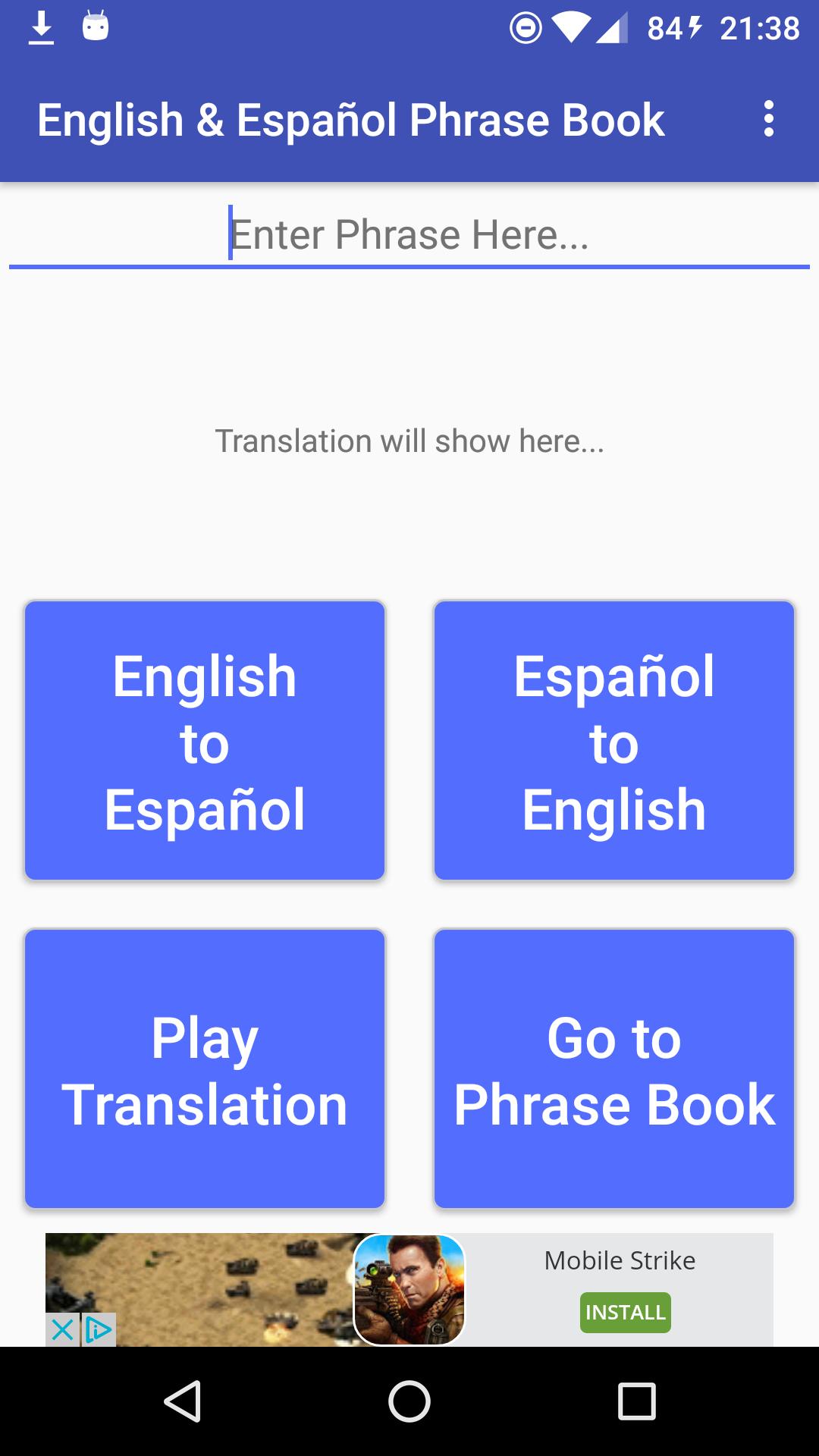
Task: Tap the Mobile Strike link
Action: point(619,1260)
